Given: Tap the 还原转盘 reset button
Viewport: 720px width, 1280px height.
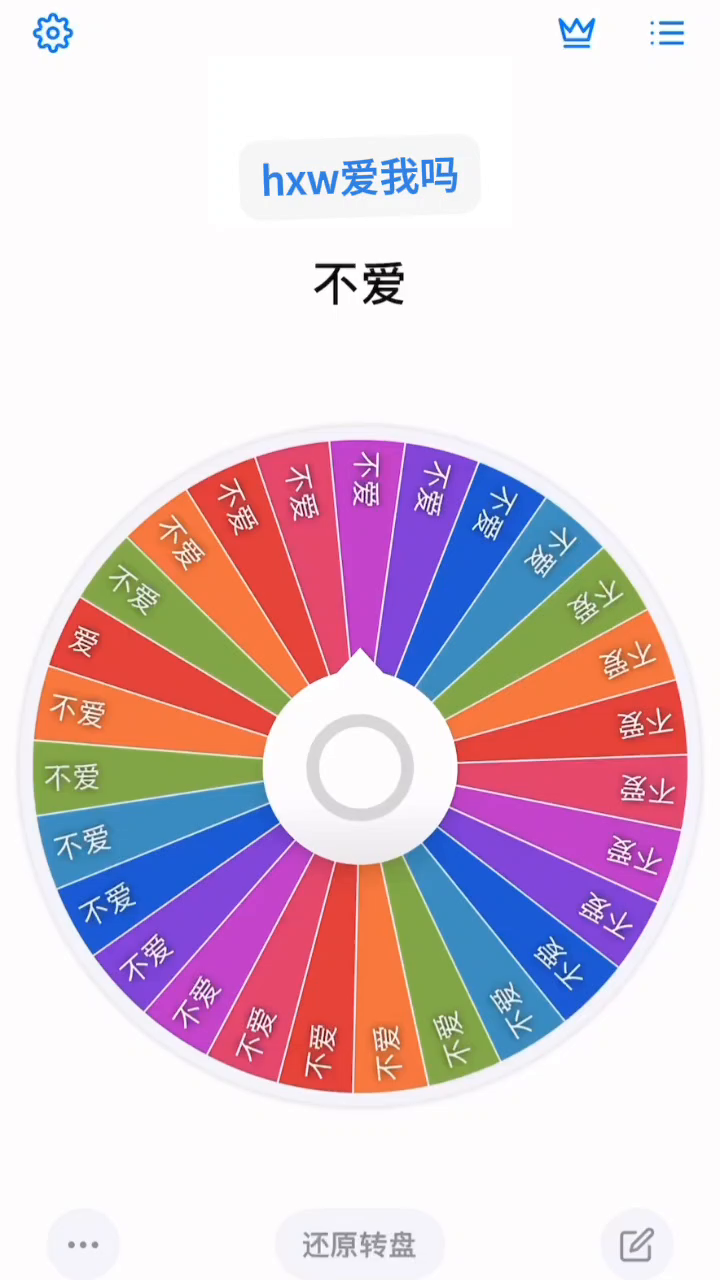Looking at the screenshot, I should [359, 1245].
